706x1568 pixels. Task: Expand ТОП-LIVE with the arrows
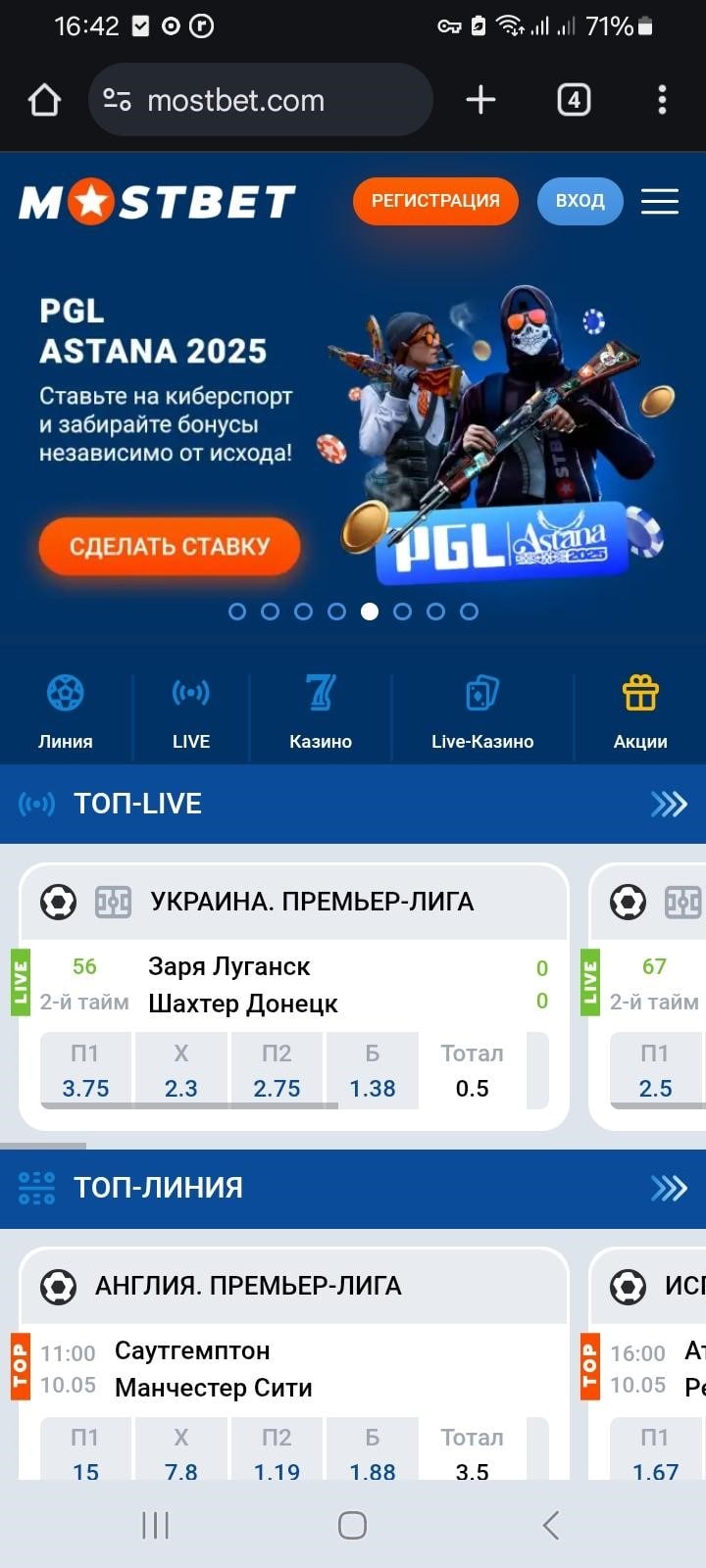coord(669,805)
